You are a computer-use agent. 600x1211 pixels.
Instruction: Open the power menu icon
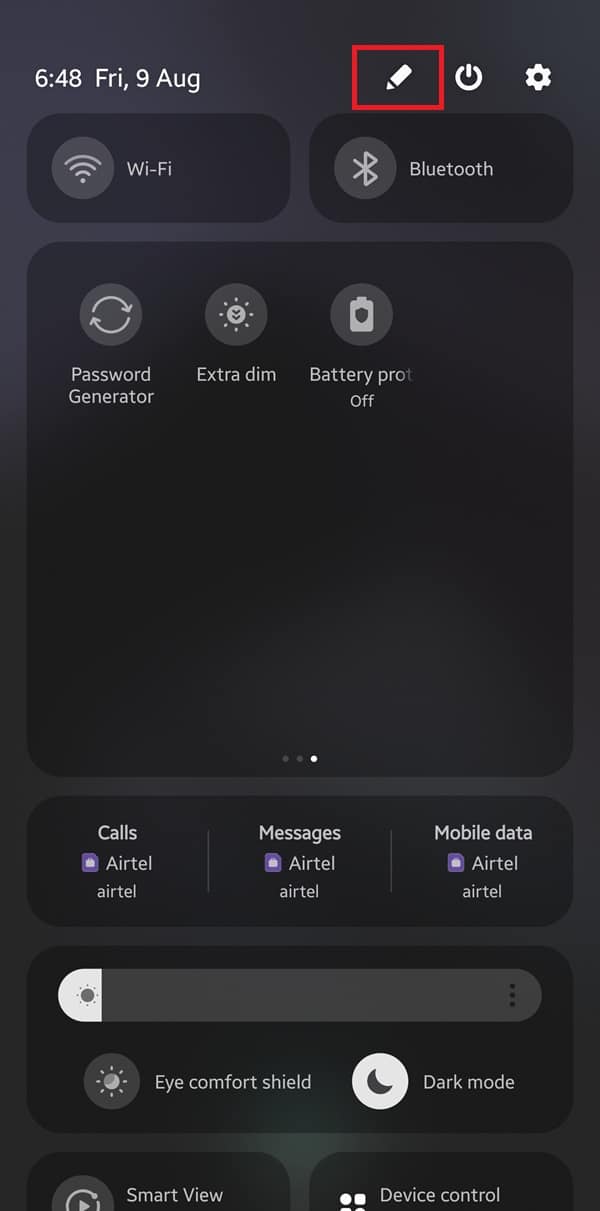(469, 77)
